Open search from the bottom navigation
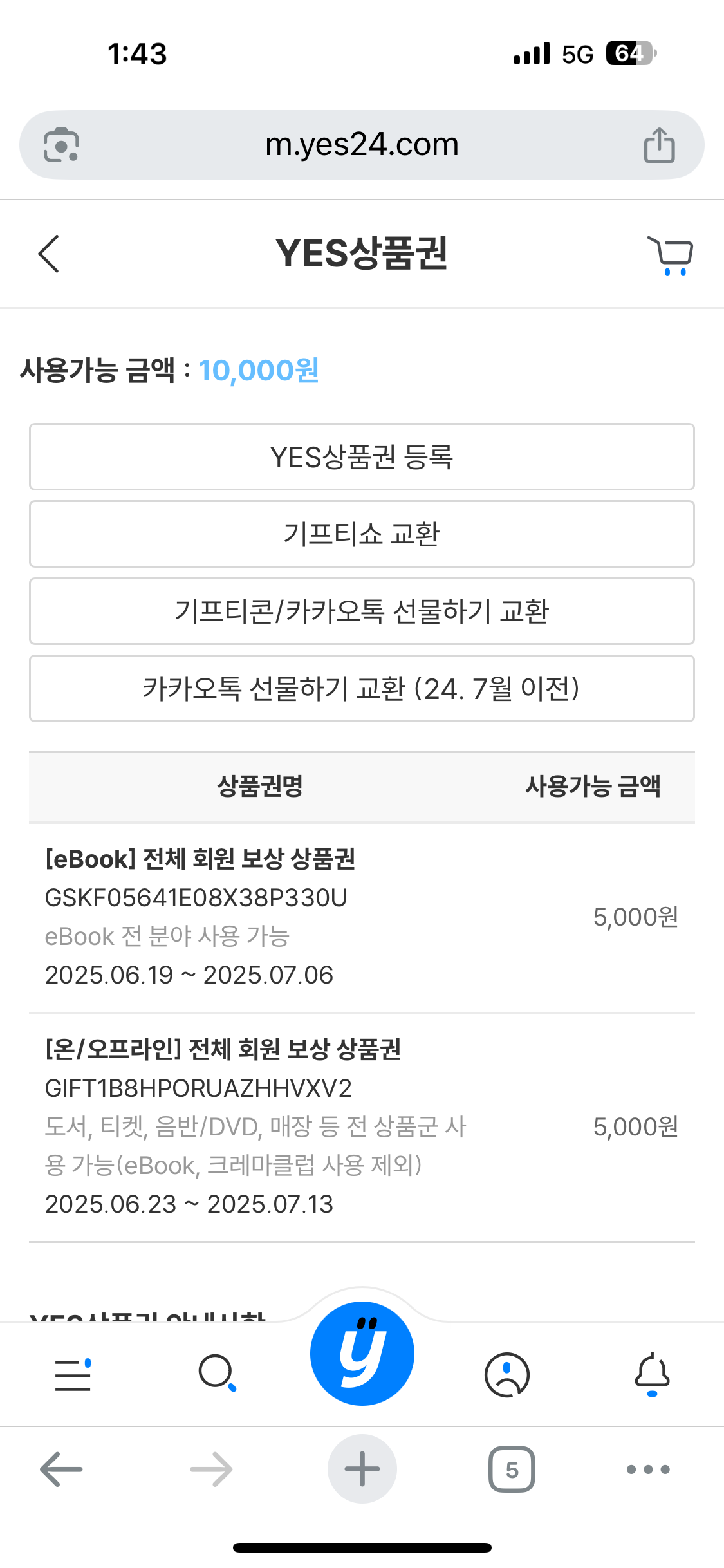724x1568 pixels. 218,1374
